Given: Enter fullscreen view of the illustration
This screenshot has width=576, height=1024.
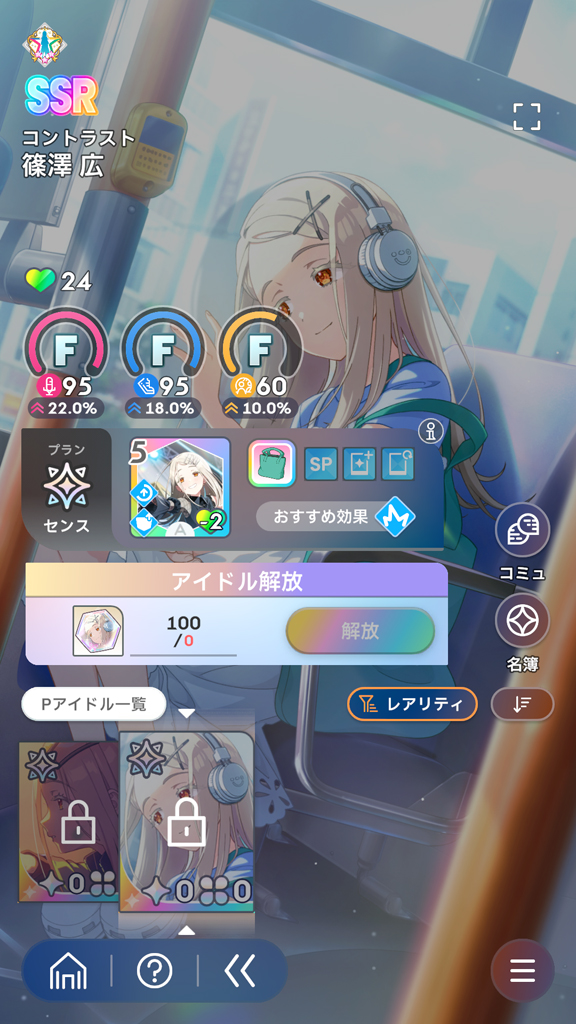Looking at the screenshot, I should (x=526, y=117).
